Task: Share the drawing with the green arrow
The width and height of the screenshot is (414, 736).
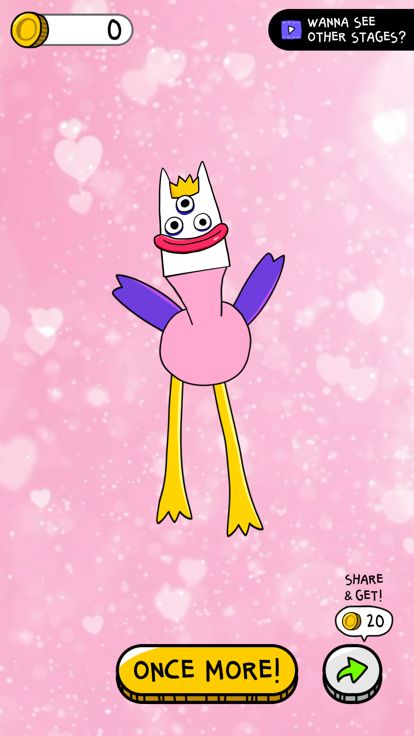Action: tap(352, 673)
